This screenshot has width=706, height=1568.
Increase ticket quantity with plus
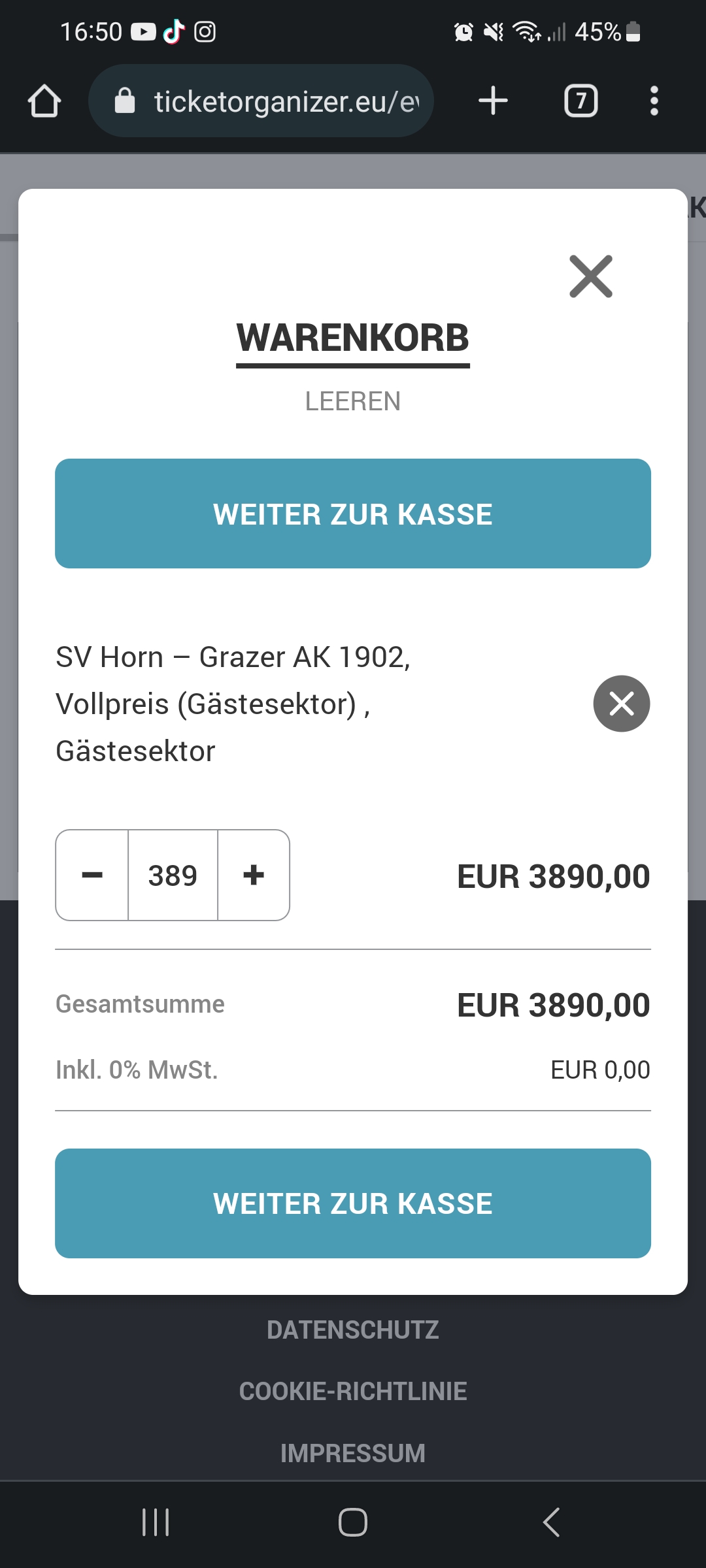click(254, 875)
